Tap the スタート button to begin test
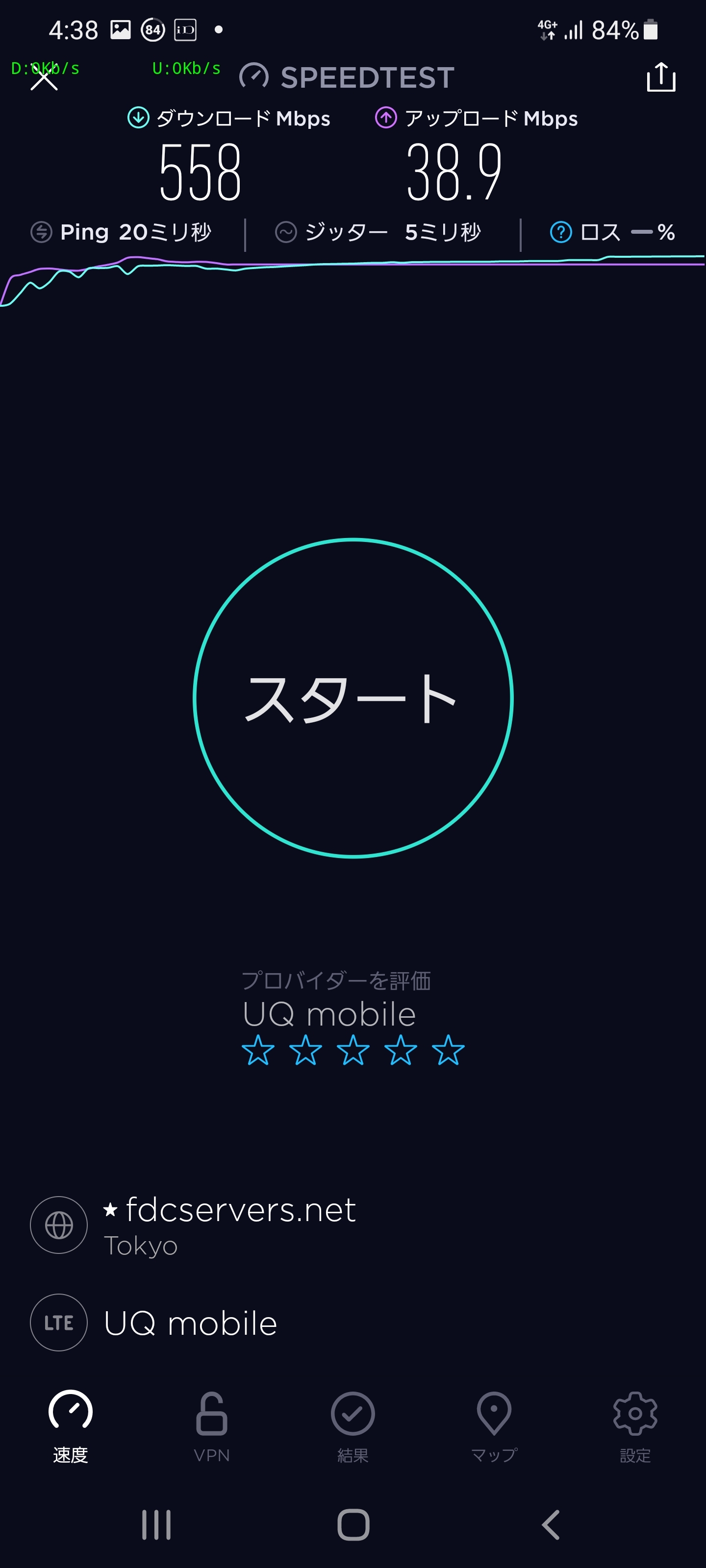The width and height of the screenshot is (706, 1568). 353,698
